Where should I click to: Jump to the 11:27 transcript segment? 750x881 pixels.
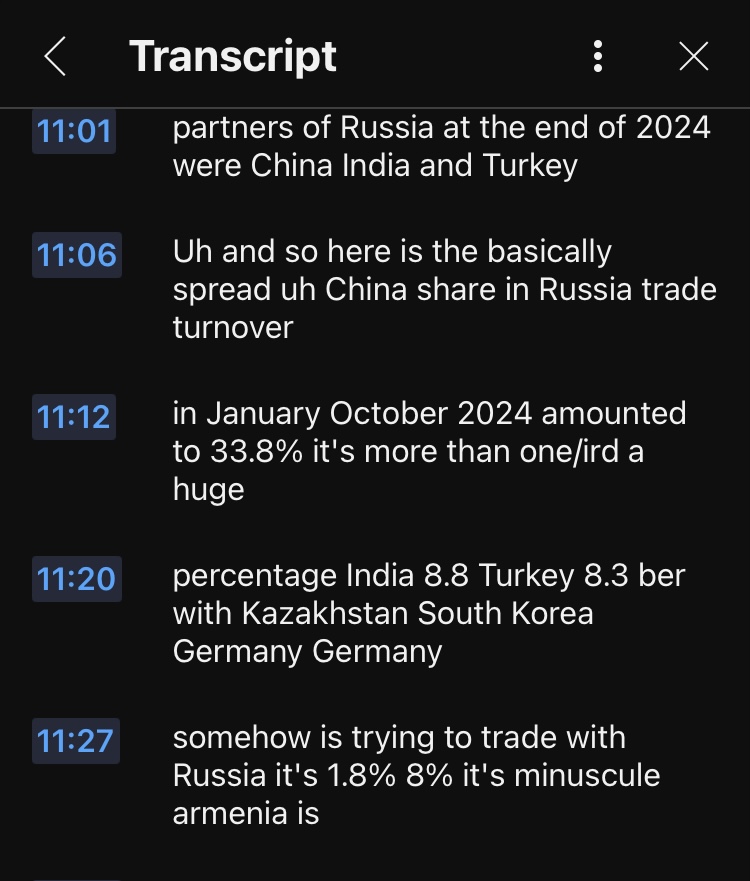pos(76,741)
